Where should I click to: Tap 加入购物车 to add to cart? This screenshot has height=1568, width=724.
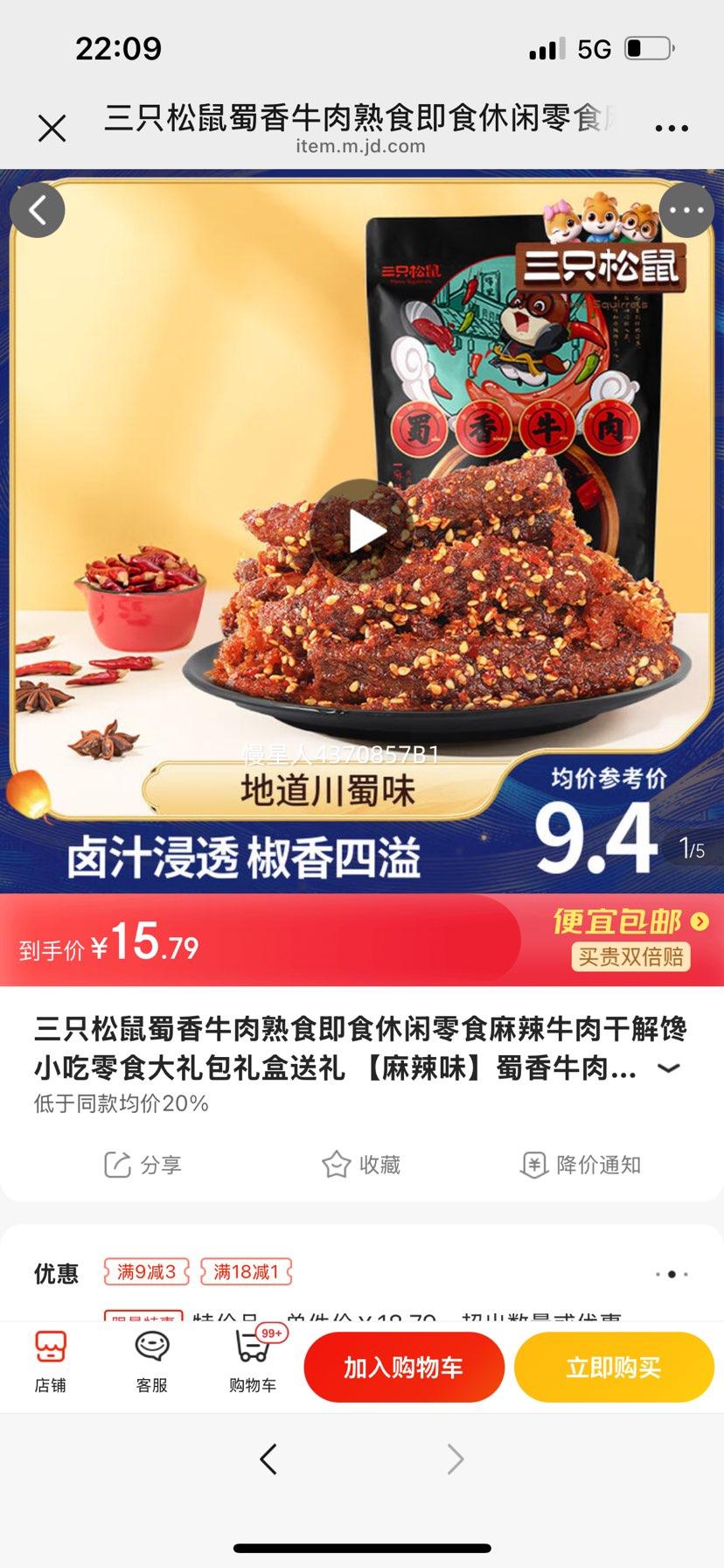pyautogui.click(x=404, y=1367)
